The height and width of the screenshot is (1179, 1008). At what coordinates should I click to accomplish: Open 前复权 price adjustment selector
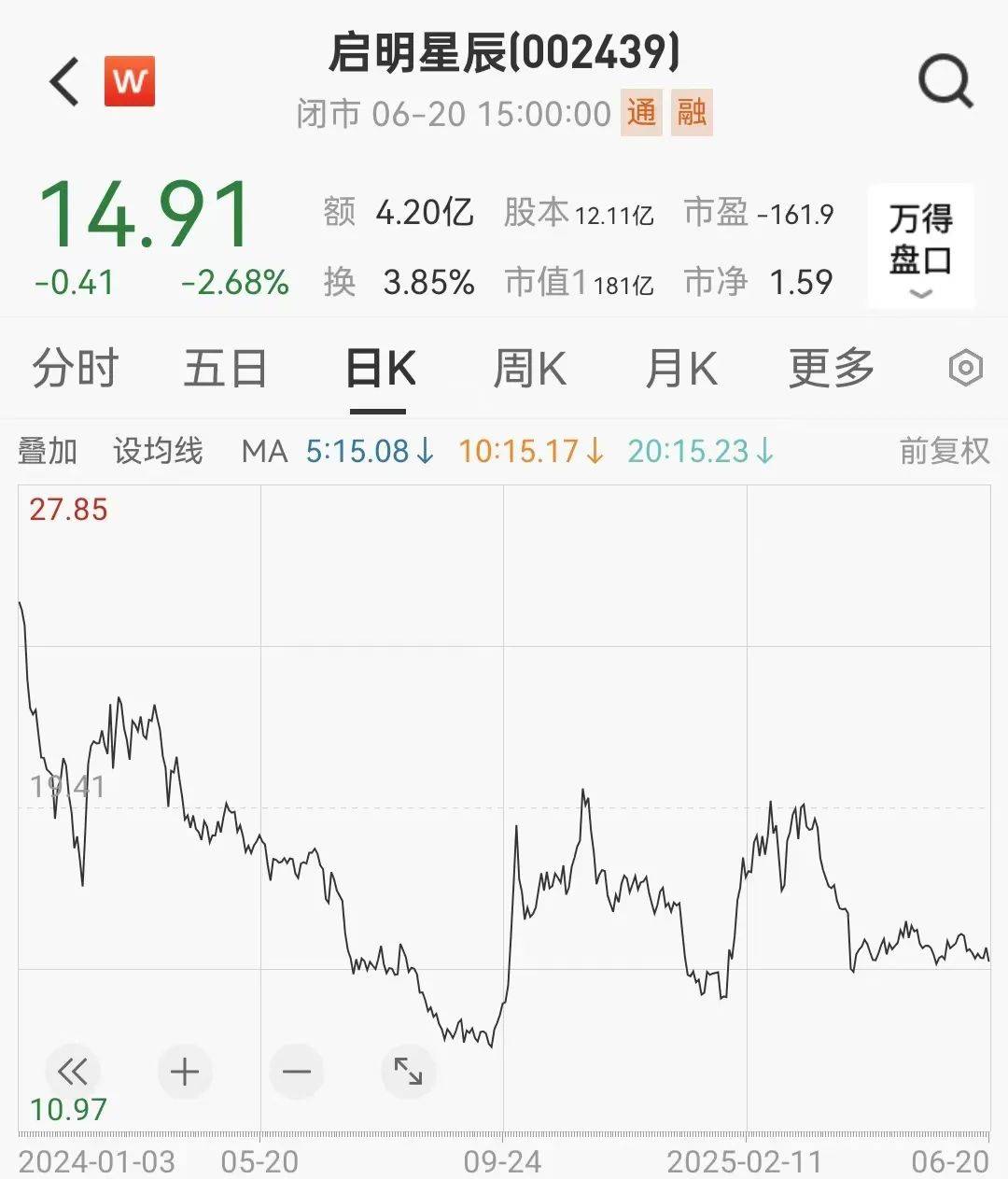click(x=943, y=451)
